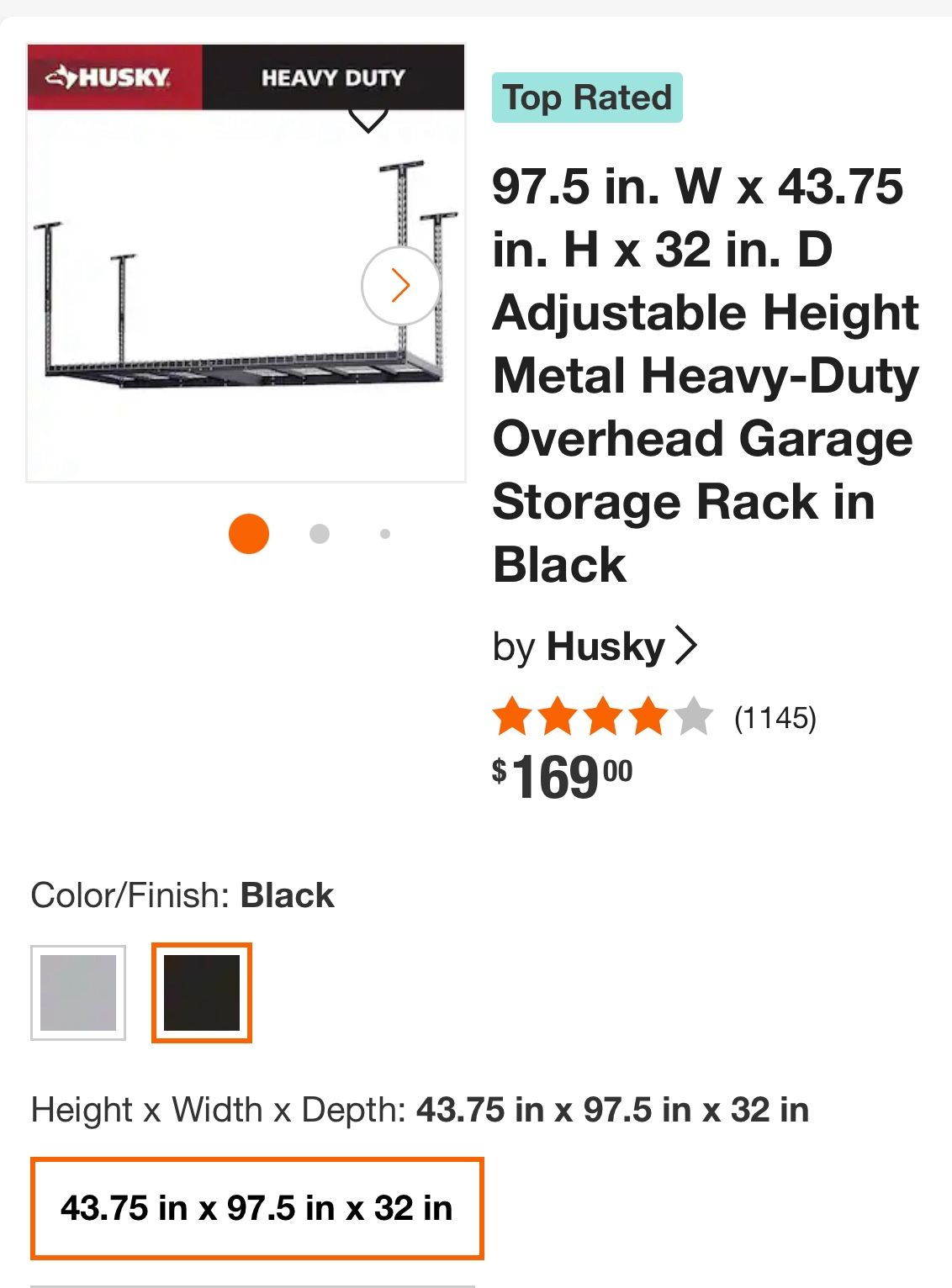Open the customer reviews star rating
Image resolution: width=952 pixels, height=1288 pixels.
point(603,717)
